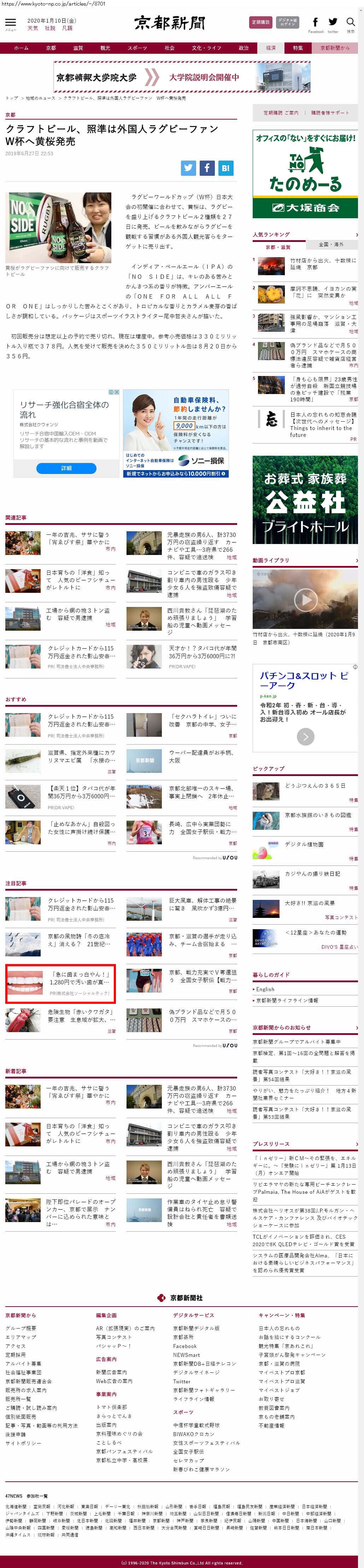This screenshot has height=1568, width=364.
Task: Switch to the 経済 navigation tab
Action: (270, 48)
